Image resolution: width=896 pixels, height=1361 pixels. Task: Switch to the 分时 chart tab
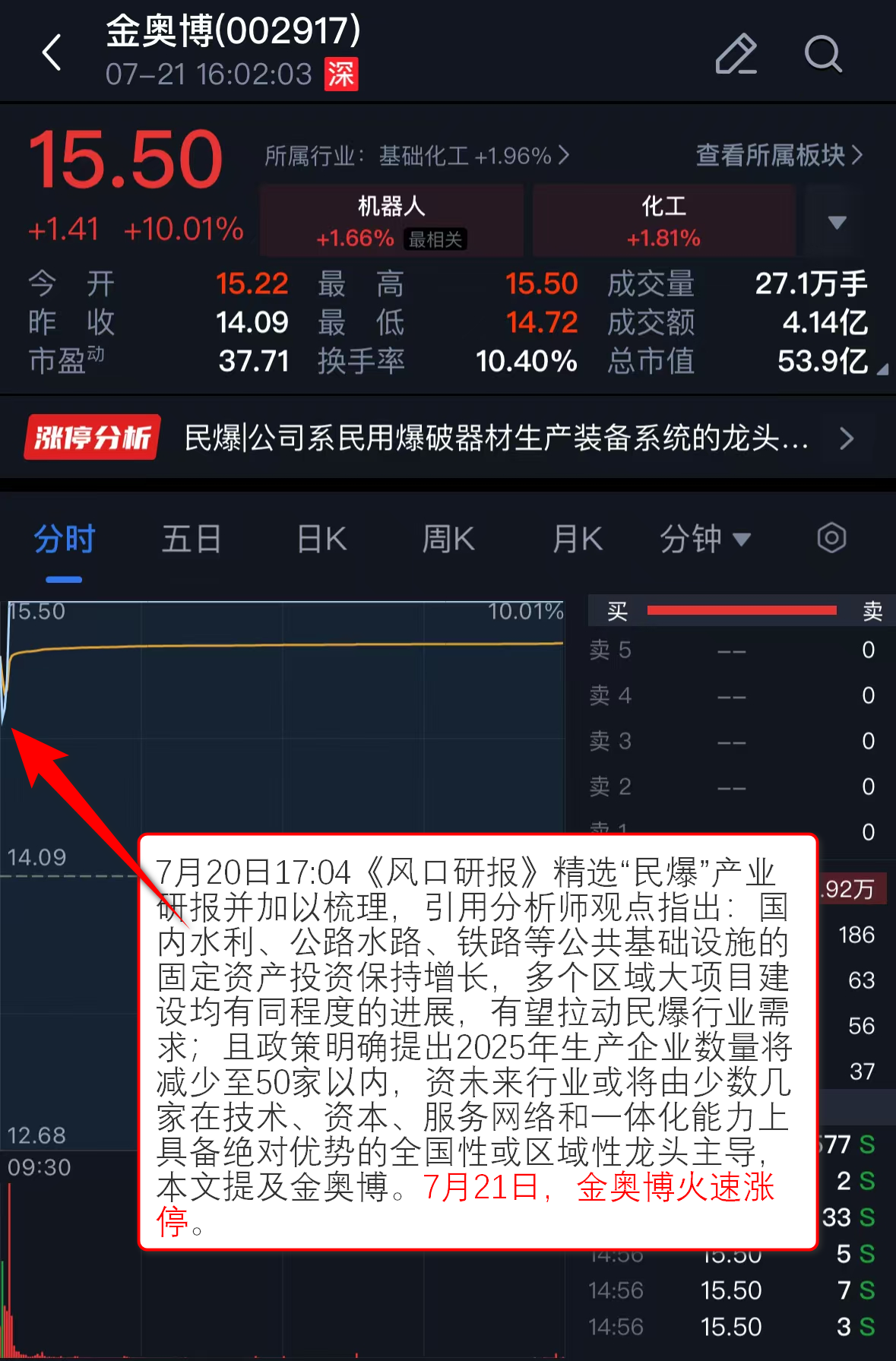click(65, 540)
